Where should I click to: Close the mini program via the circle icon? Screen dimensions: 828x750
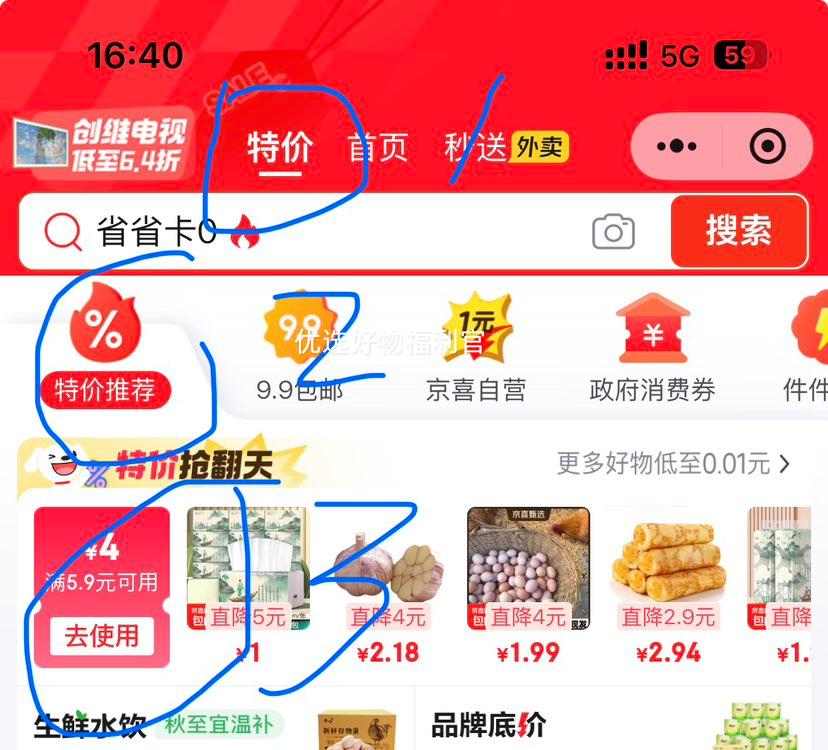[x=767, y=147]
